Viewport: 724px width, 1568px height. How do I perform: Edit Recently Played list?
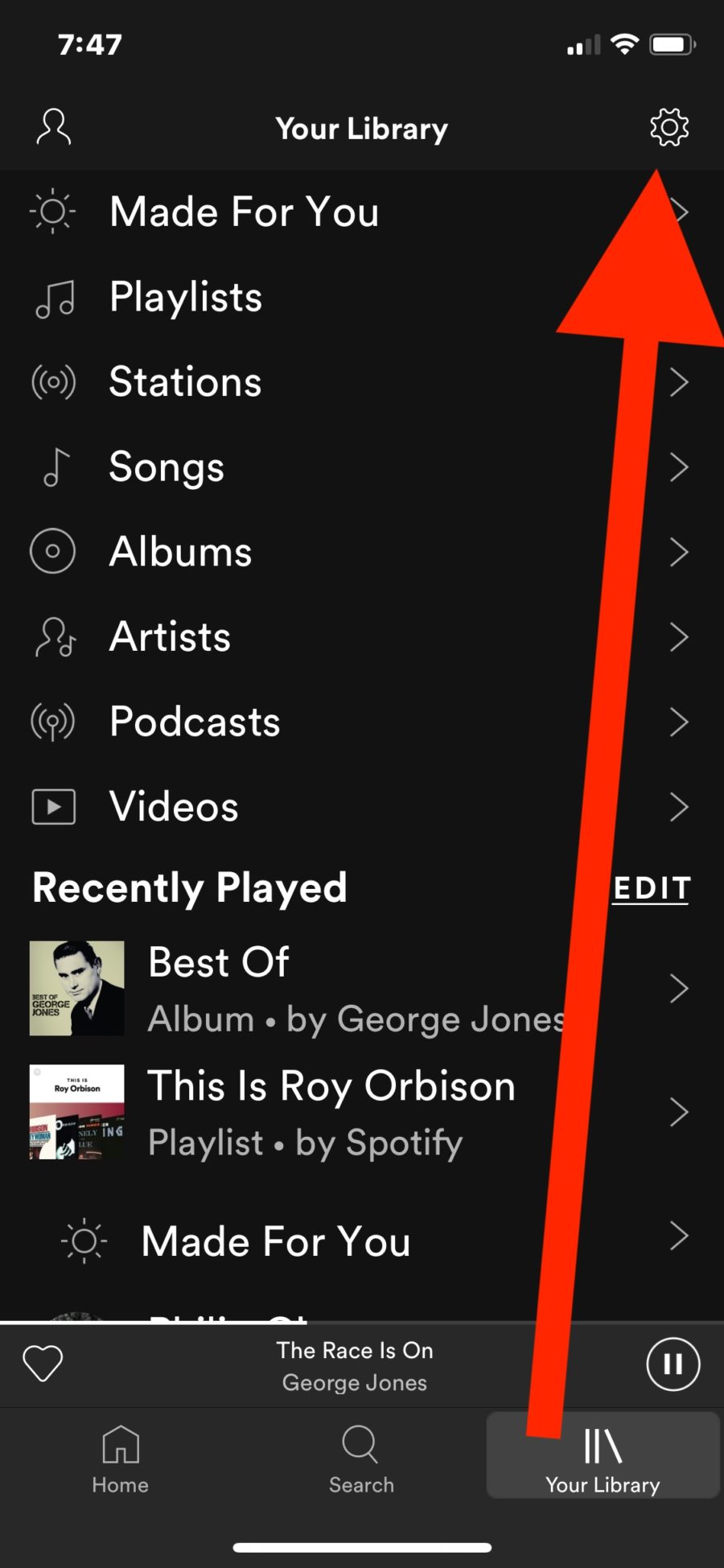(651, 888)
